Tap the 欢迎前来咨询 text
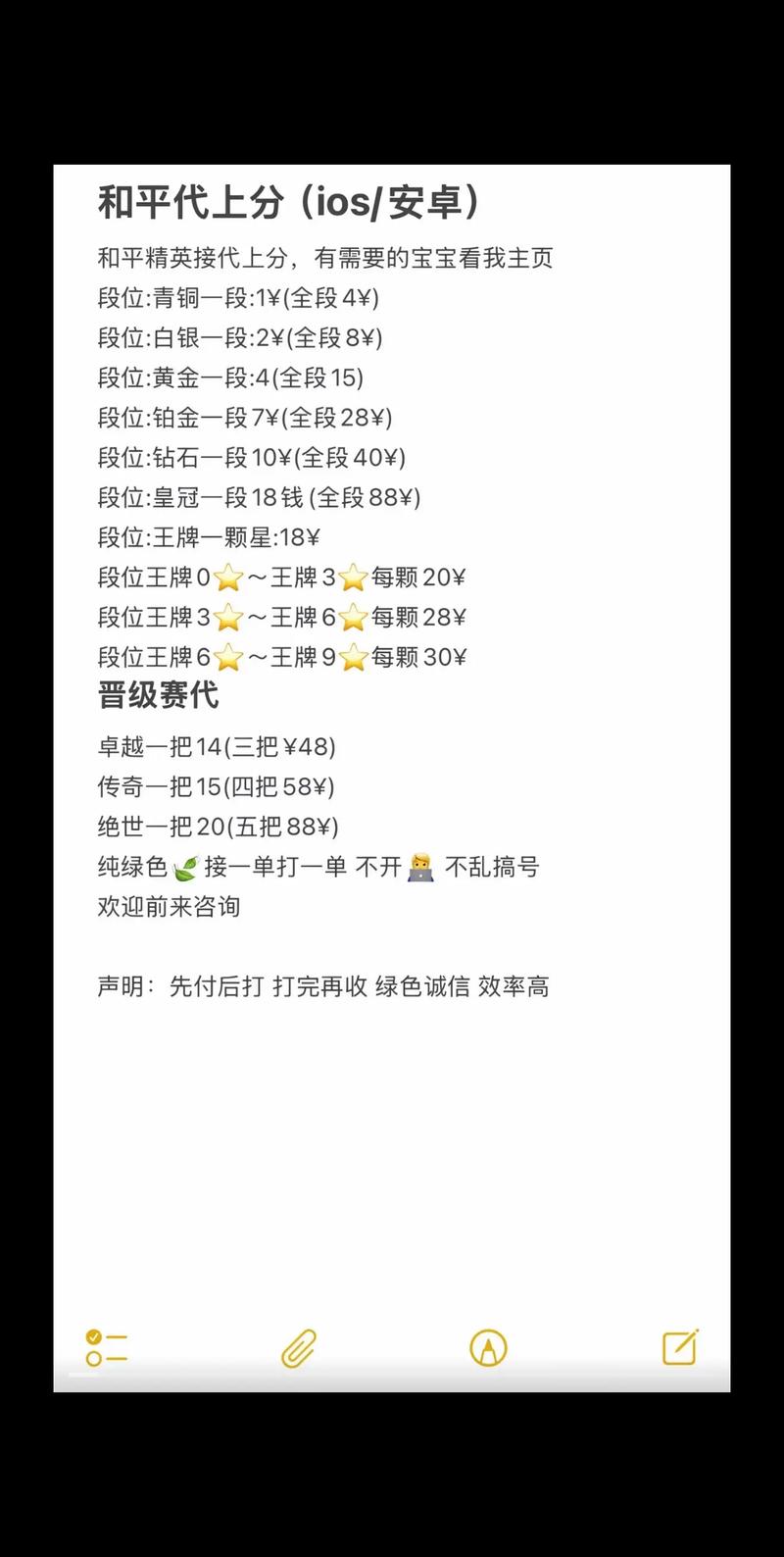The height and width of the screenshot is (1557, 784). click(x=171, y=907)
